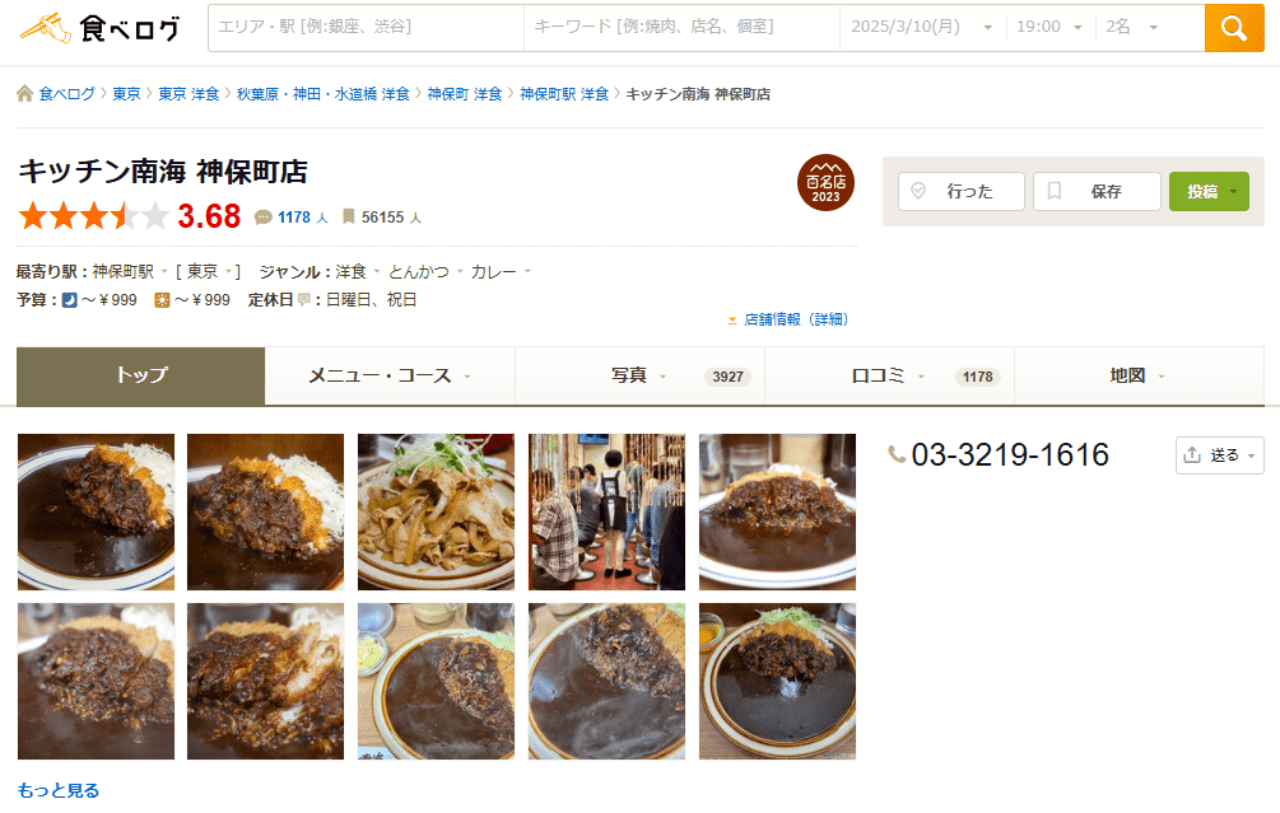The image size is (1280, 813).
Task: Go to 東京 in the breadcrumb
Action: pos(126,94)
